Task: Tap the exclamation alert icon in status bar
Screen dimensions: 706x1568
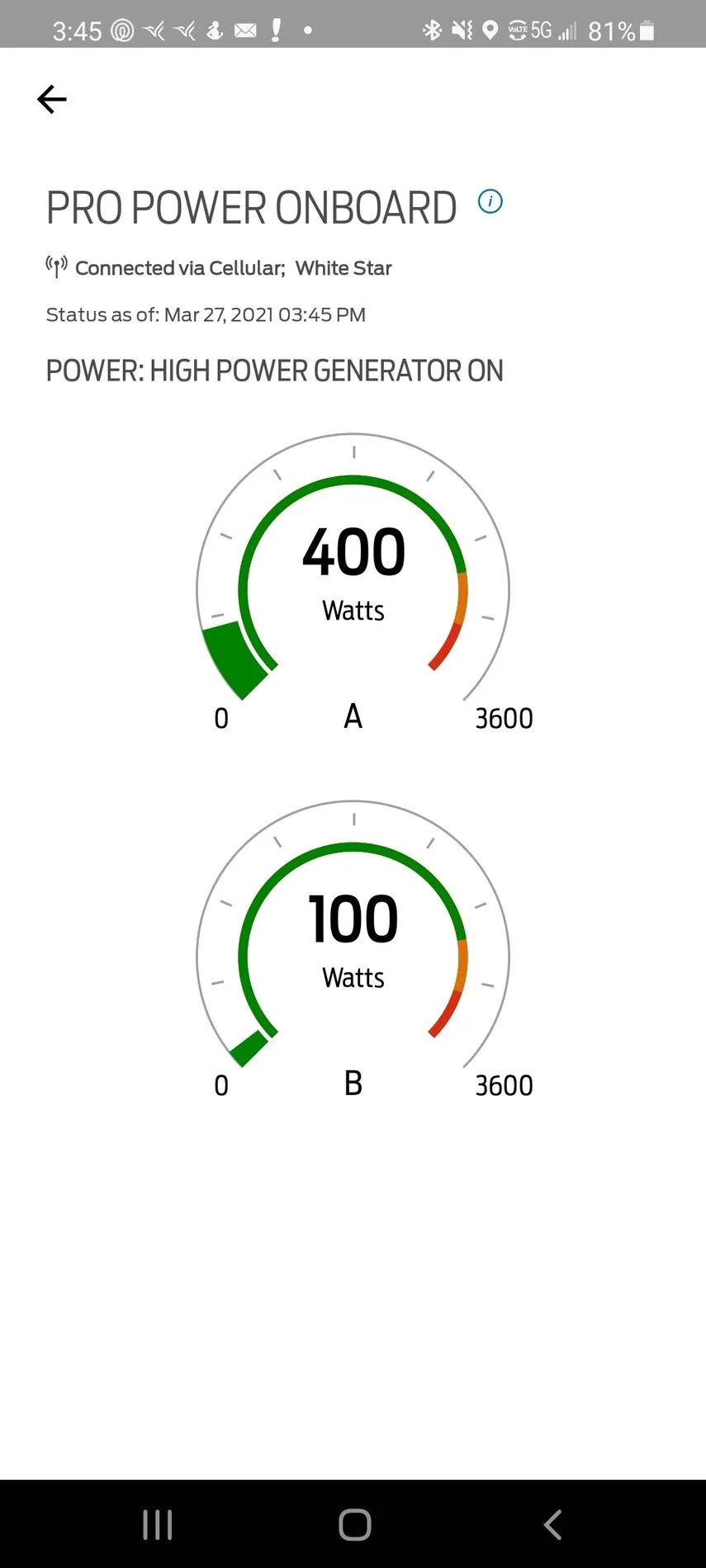Action: (275, 31)
